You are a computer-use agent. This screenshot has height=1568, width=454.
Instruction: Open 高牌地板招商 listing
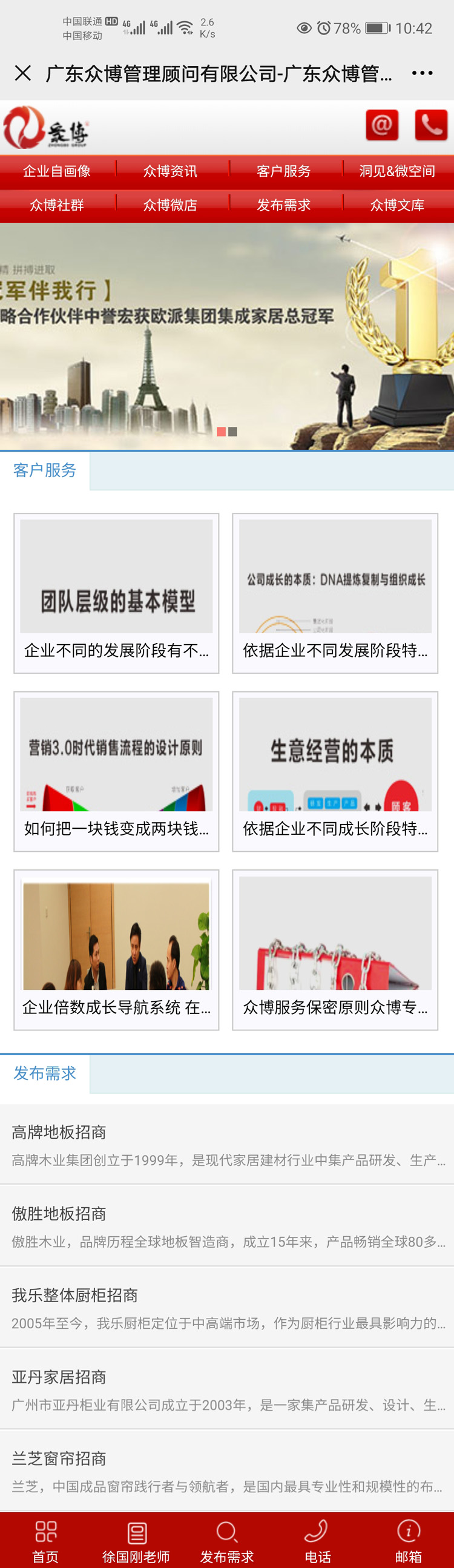click(227, 1144)
